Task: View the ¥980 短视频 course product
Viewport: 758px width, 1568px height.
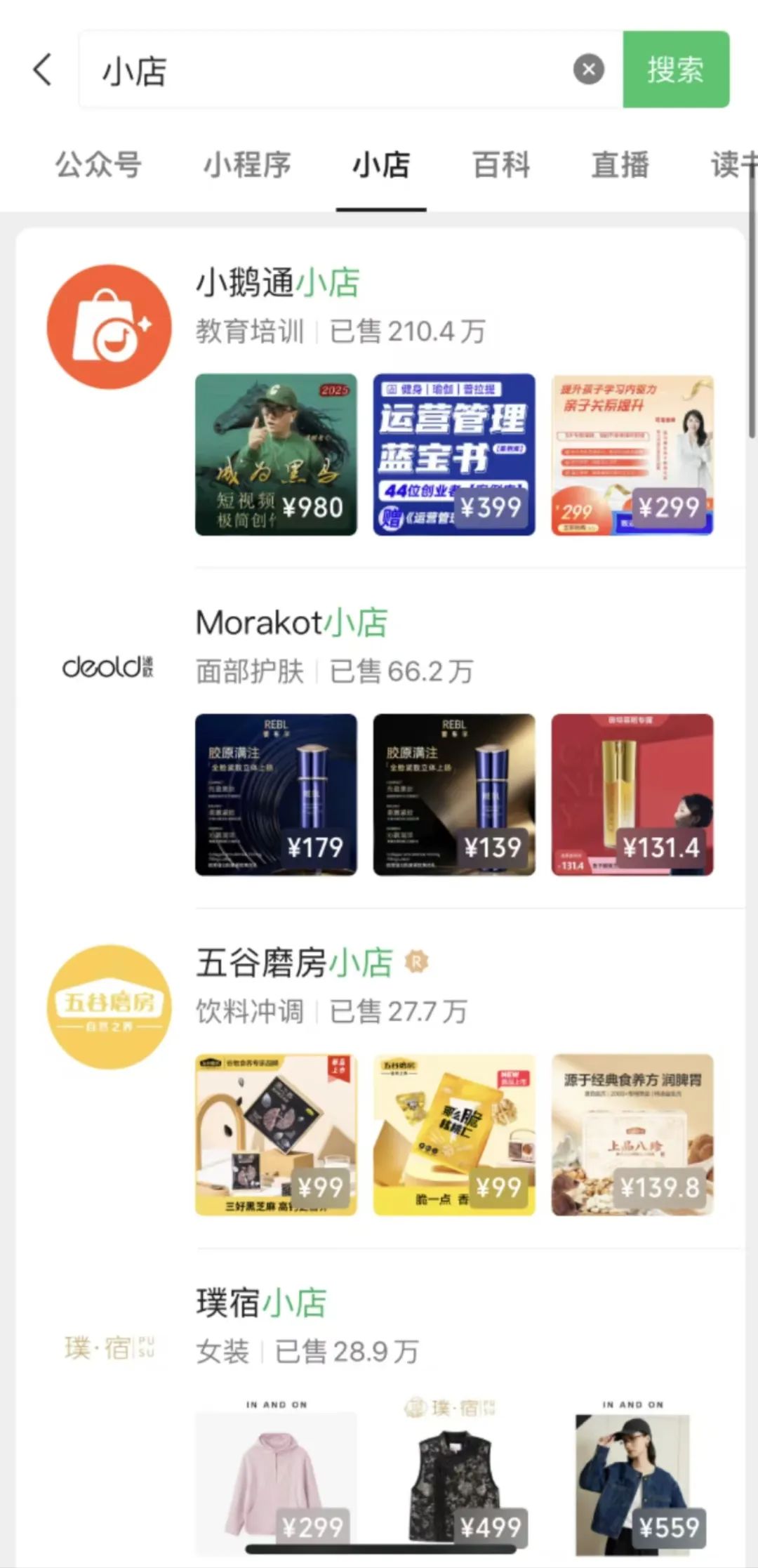Action: tap(276, 454)
